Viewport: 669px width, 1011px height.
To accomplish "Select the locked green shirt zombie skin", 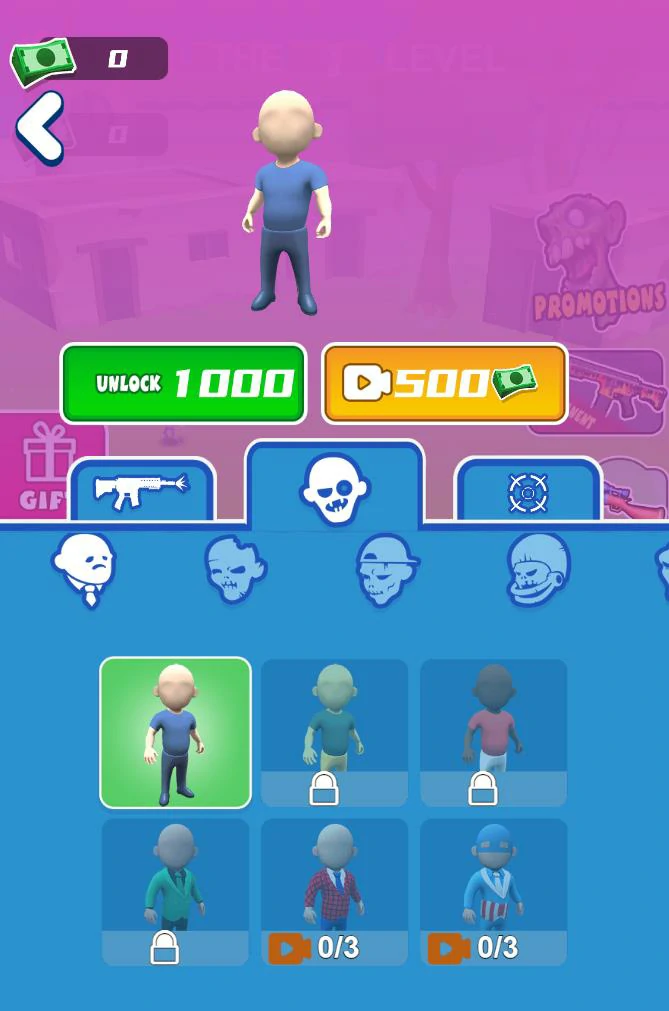I will [x=334, y=732].
